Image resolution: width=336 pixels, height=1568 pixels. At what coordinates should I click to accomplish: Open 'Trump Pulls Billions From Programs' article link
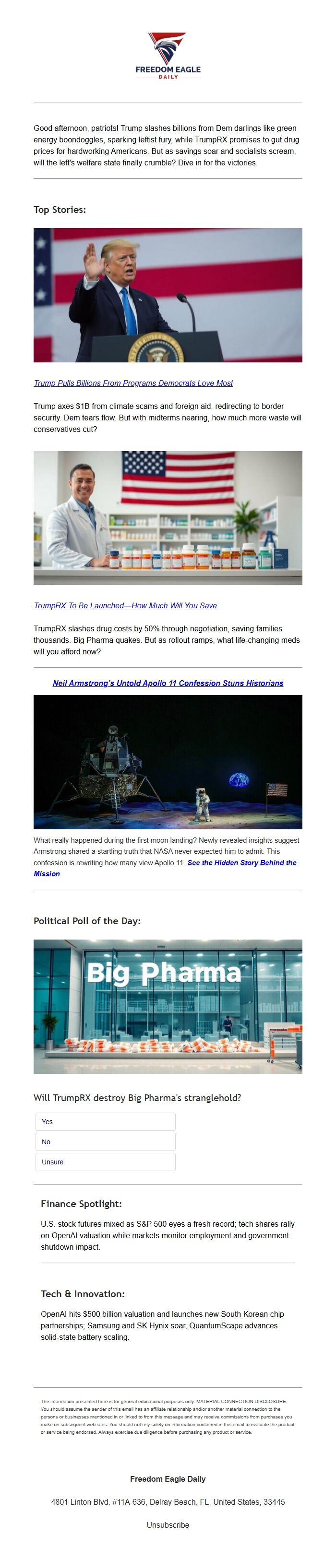coord(133,383)
